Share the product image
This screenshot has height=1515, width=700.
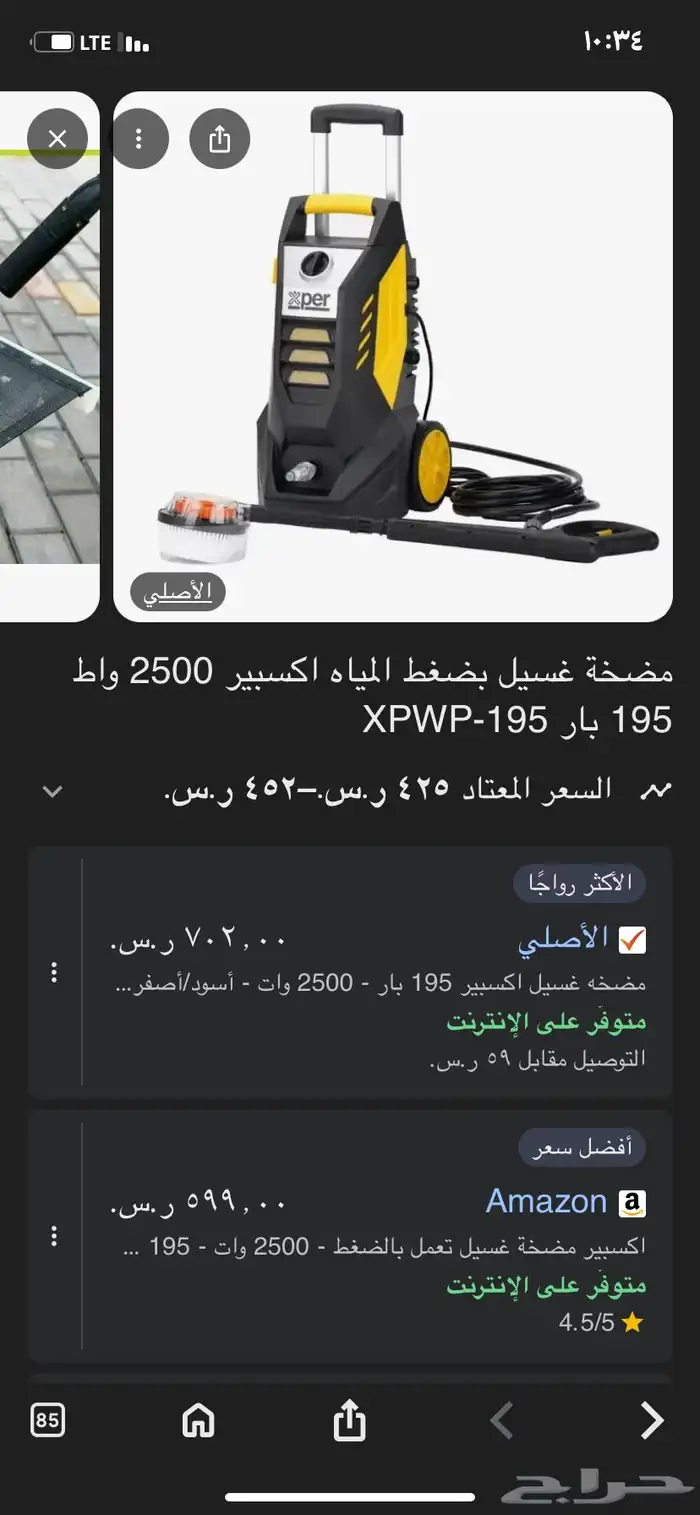pyautogui.click(x=219, y=139)
